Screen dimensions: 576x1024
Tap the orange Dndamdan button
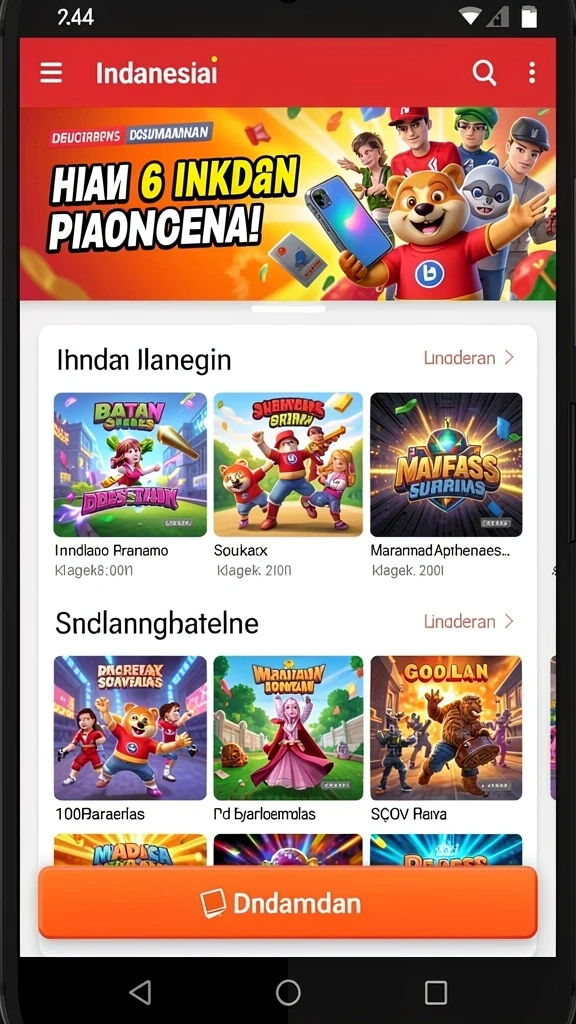coord(288,903)
